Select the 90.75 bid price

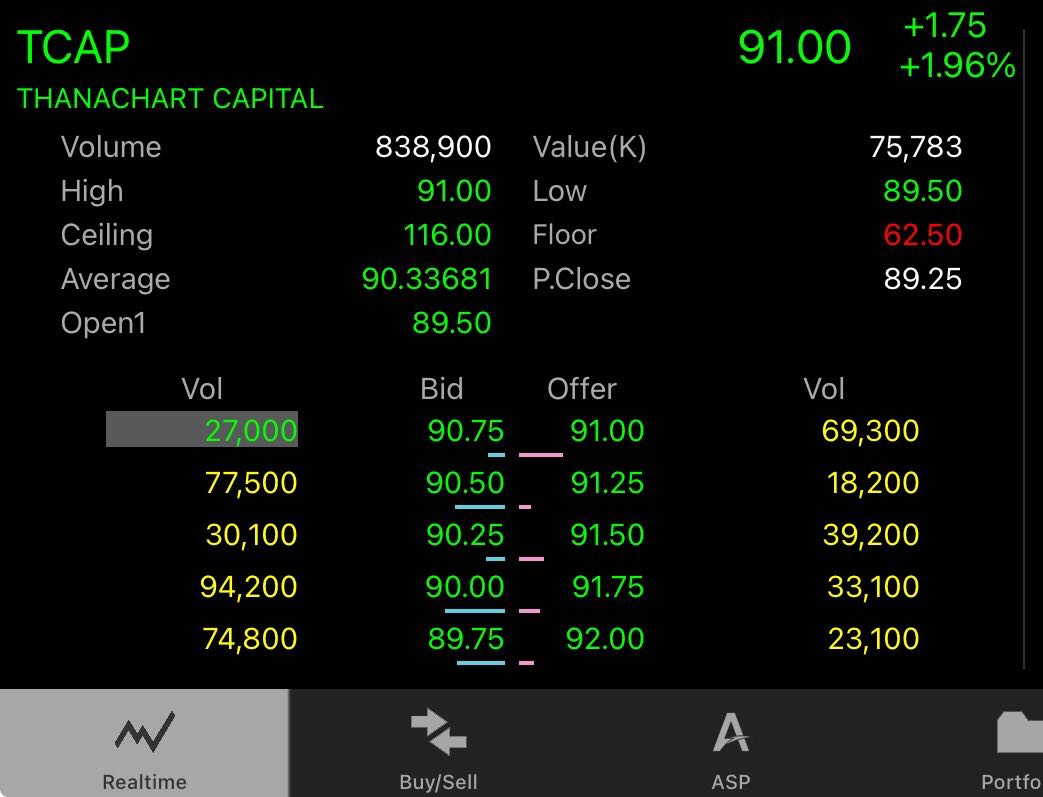click(x=466, y=430)
